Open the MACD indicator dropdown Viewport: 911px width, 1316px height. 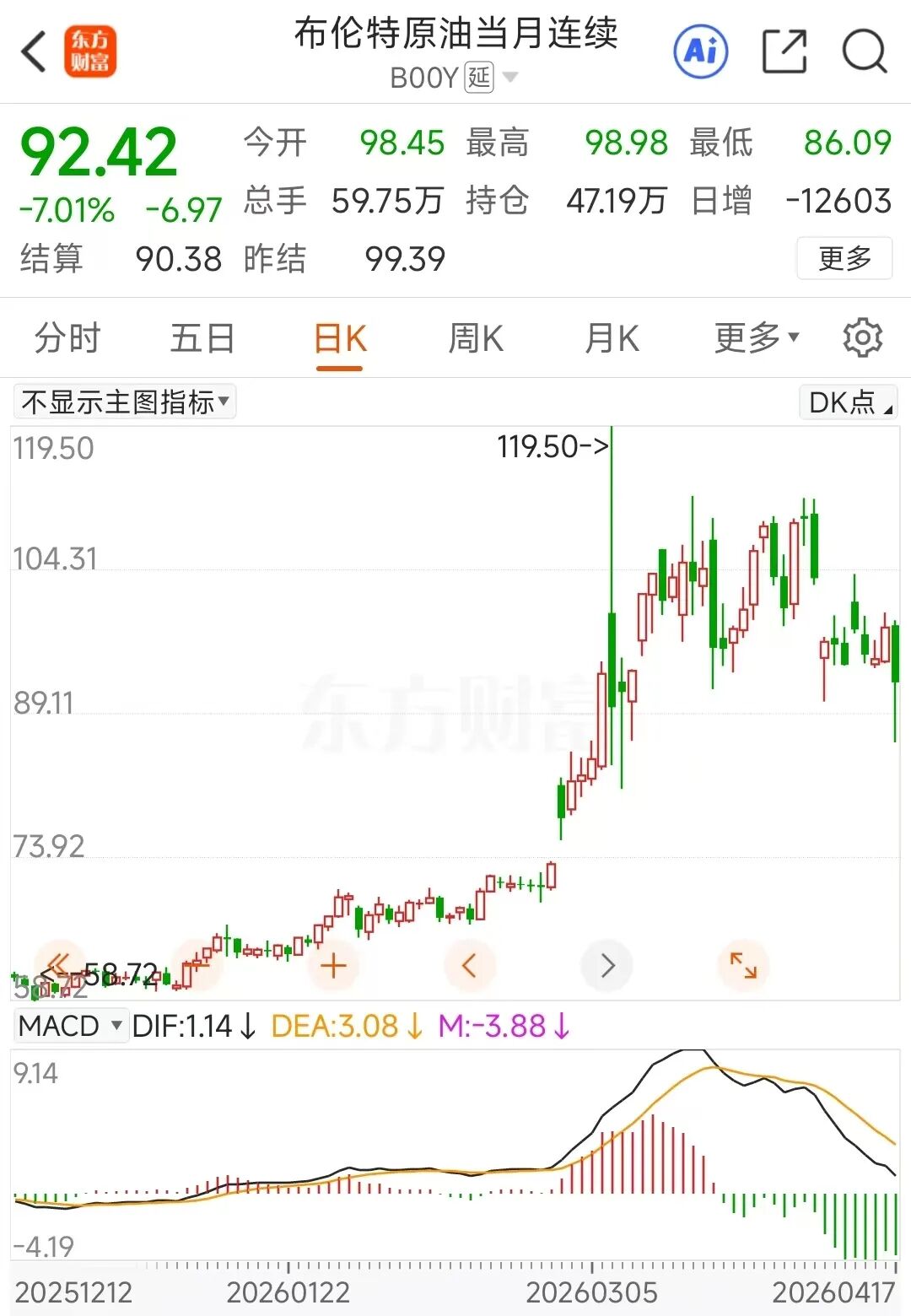click(71, 1026)
